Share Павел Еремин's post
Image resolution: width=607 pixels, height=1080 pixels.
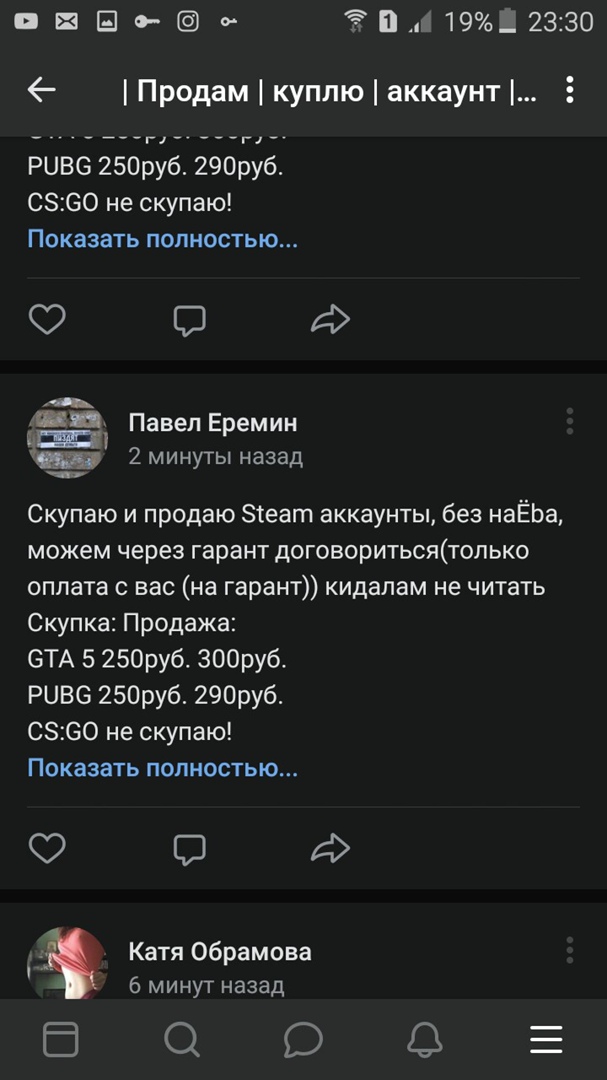click(330, 849)
